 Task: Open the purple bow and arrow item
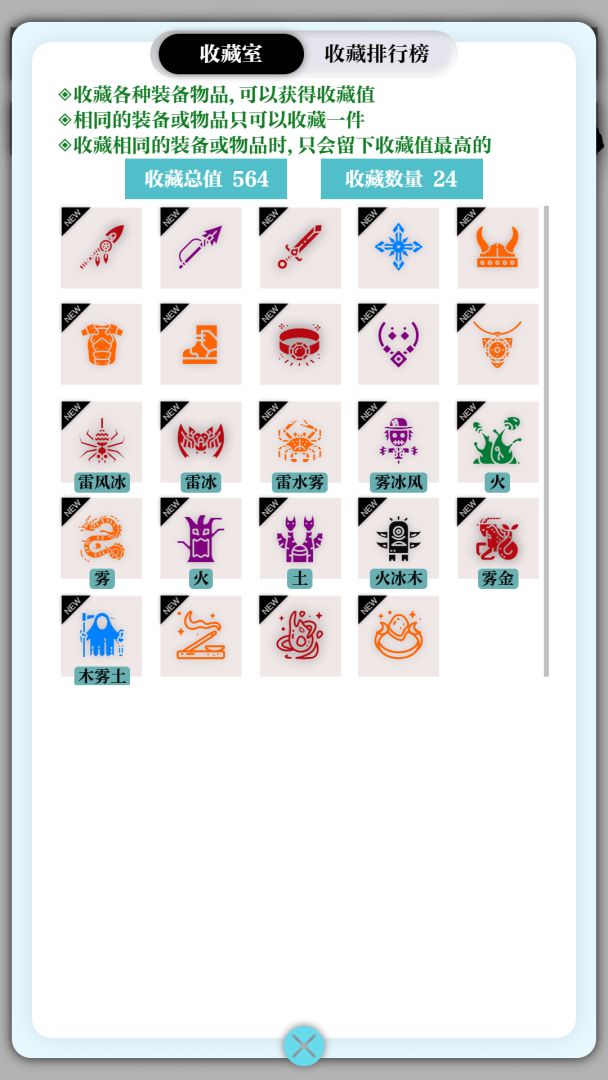[200, 248]
